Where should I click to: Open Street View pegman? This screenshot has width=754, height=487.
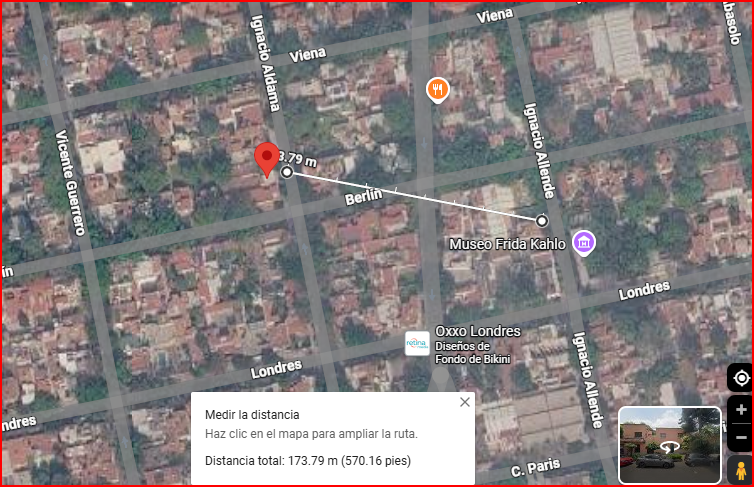pos(741,469)
